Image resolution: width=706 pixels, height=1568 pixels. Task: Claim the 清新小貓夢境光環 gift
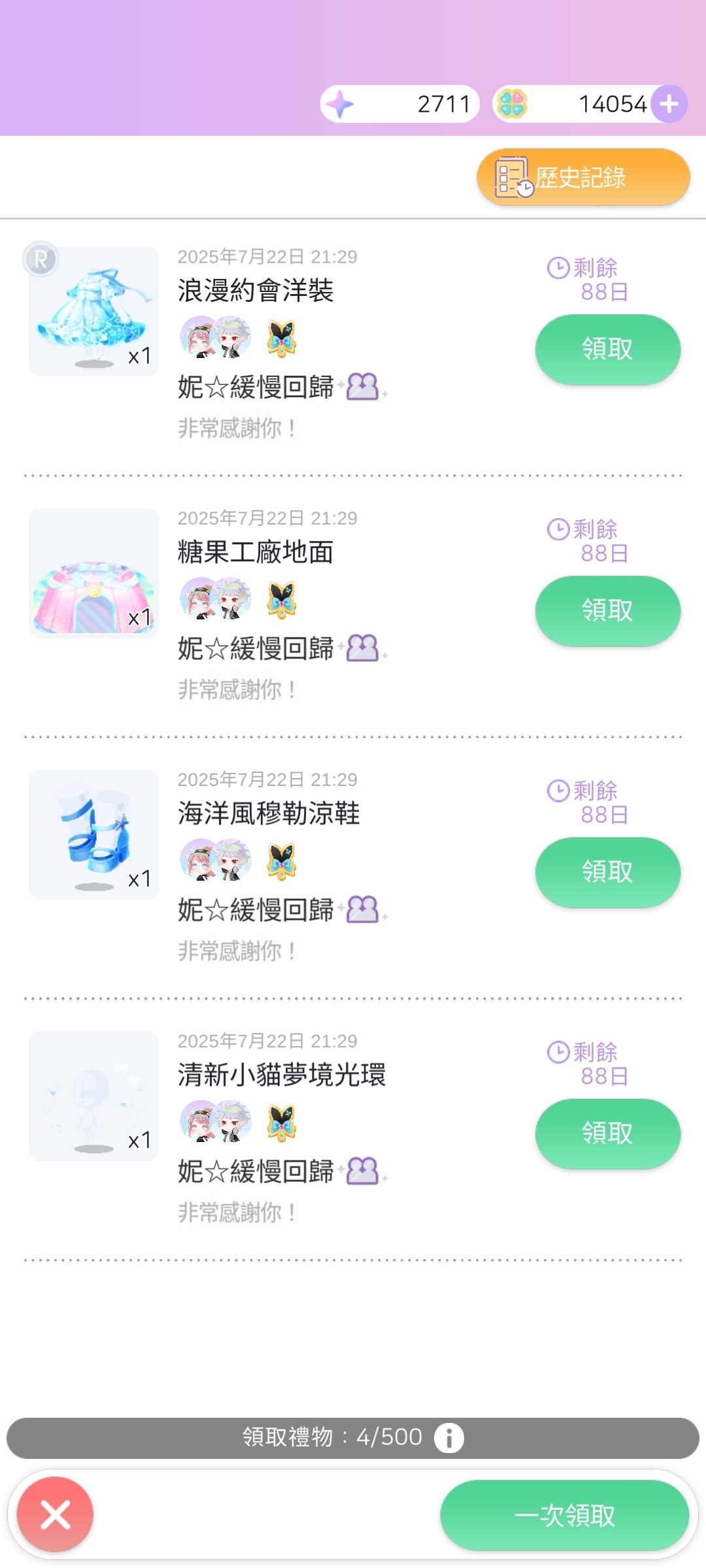tap(607, 1134)
